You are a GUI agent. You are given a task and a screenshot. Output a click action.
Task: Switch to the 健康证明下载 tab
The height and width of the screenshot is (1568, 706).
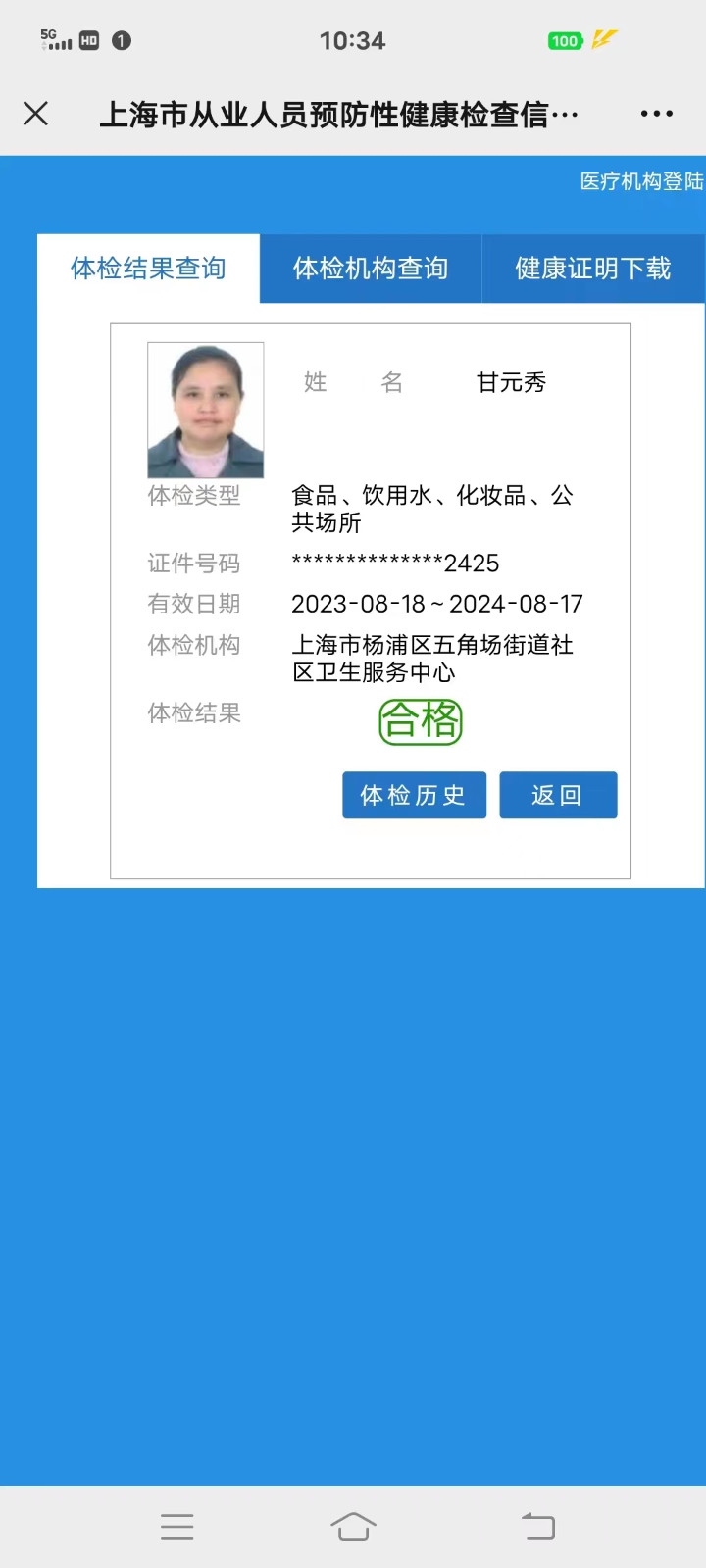coord(592,269)
